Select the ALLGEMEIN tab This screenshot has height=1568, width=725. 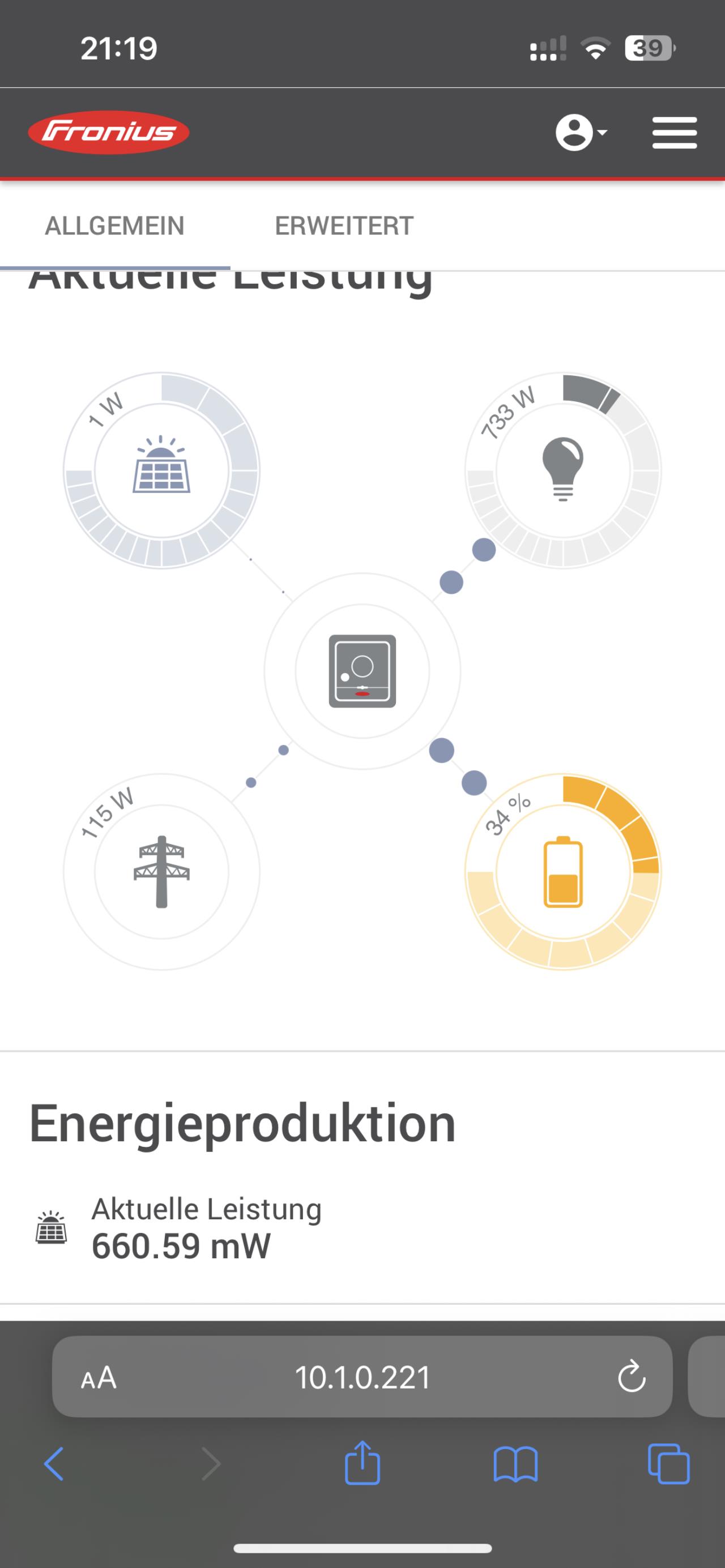(x=114, y=226)
